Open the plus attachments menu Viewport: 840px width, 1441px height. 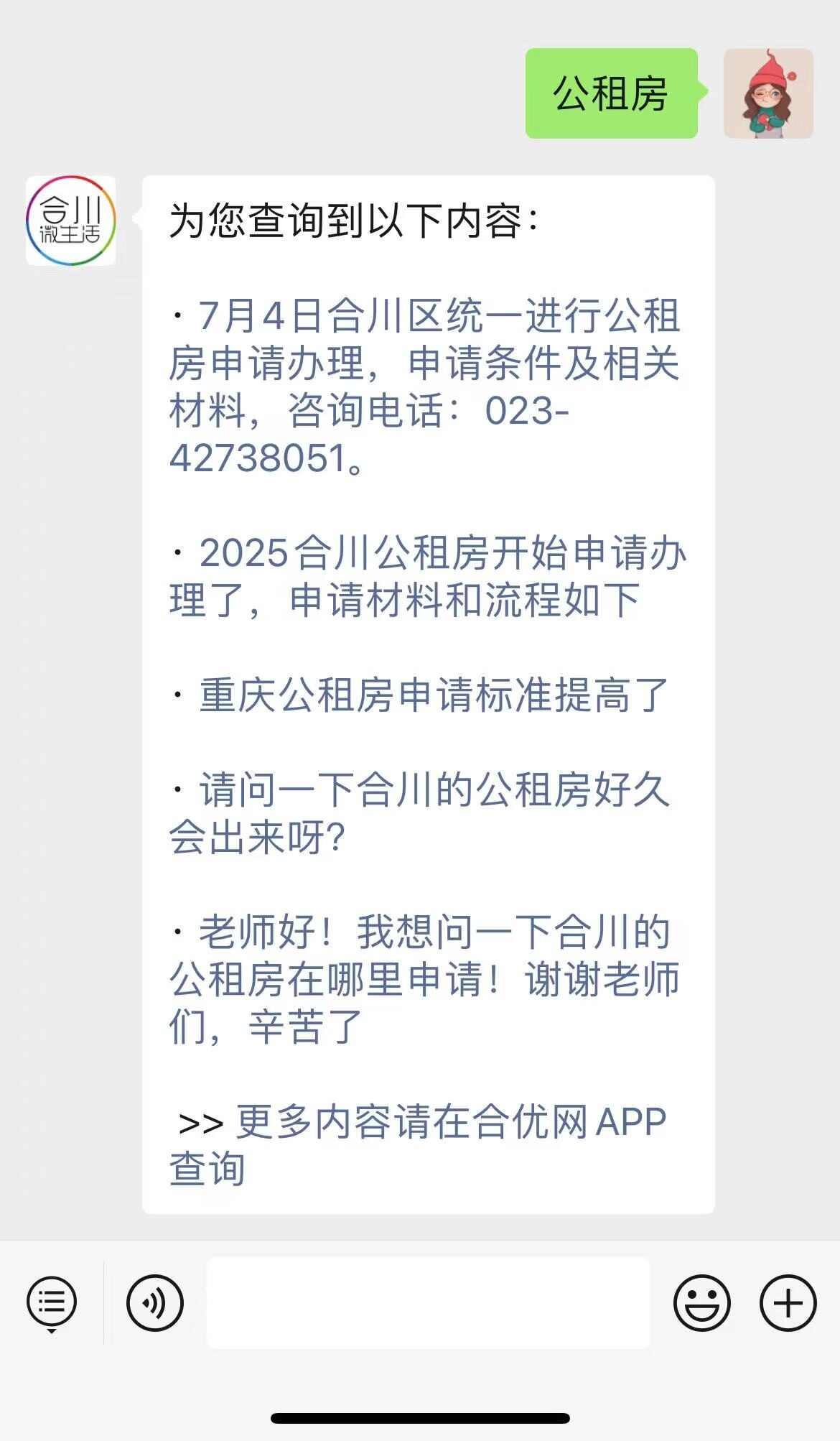tap(788, 1303)
